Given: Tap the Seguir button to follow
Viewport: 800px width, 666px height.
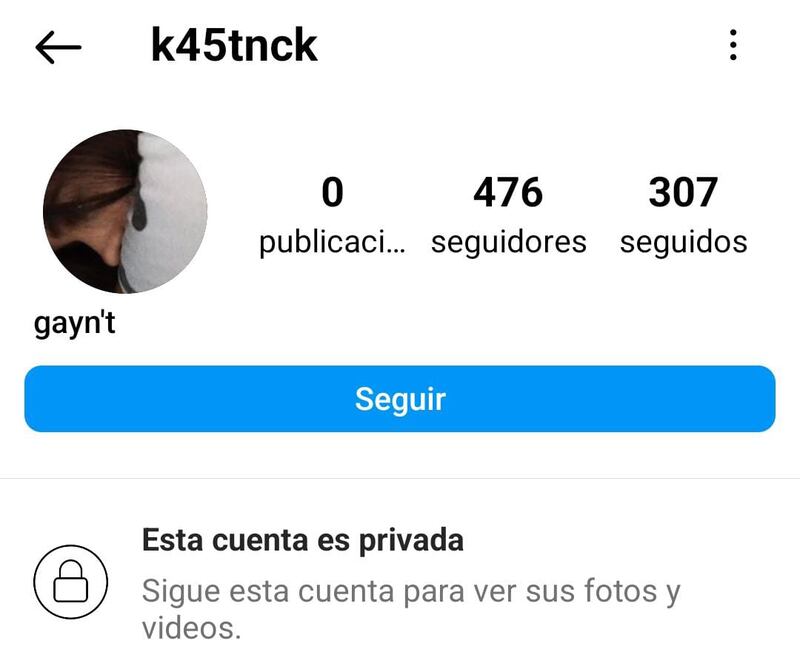Looking at the screenshot, I should [x=400, y=399].
